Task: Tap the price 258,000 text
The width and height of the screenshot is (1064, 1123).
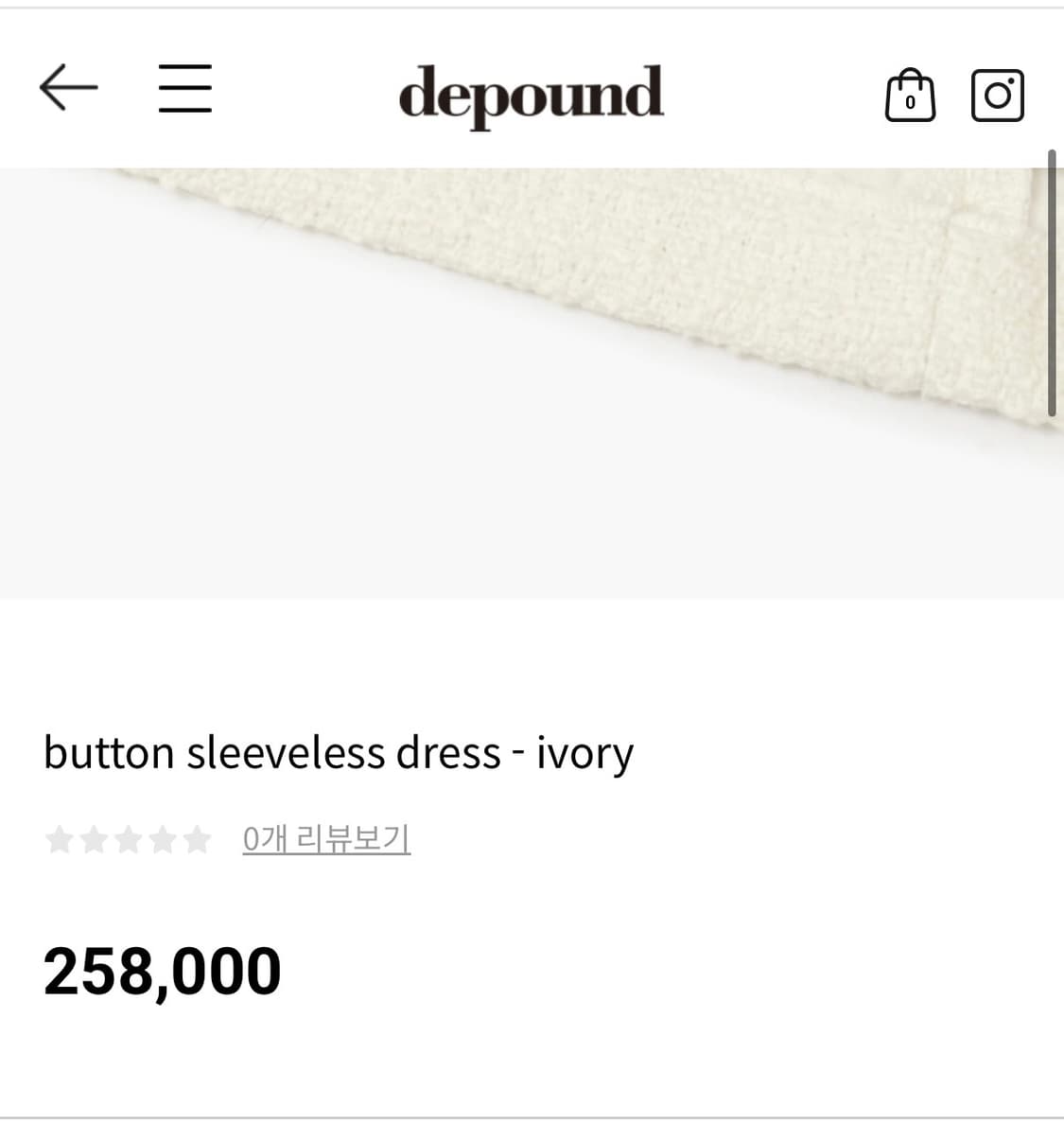Action: pos(162,969)
